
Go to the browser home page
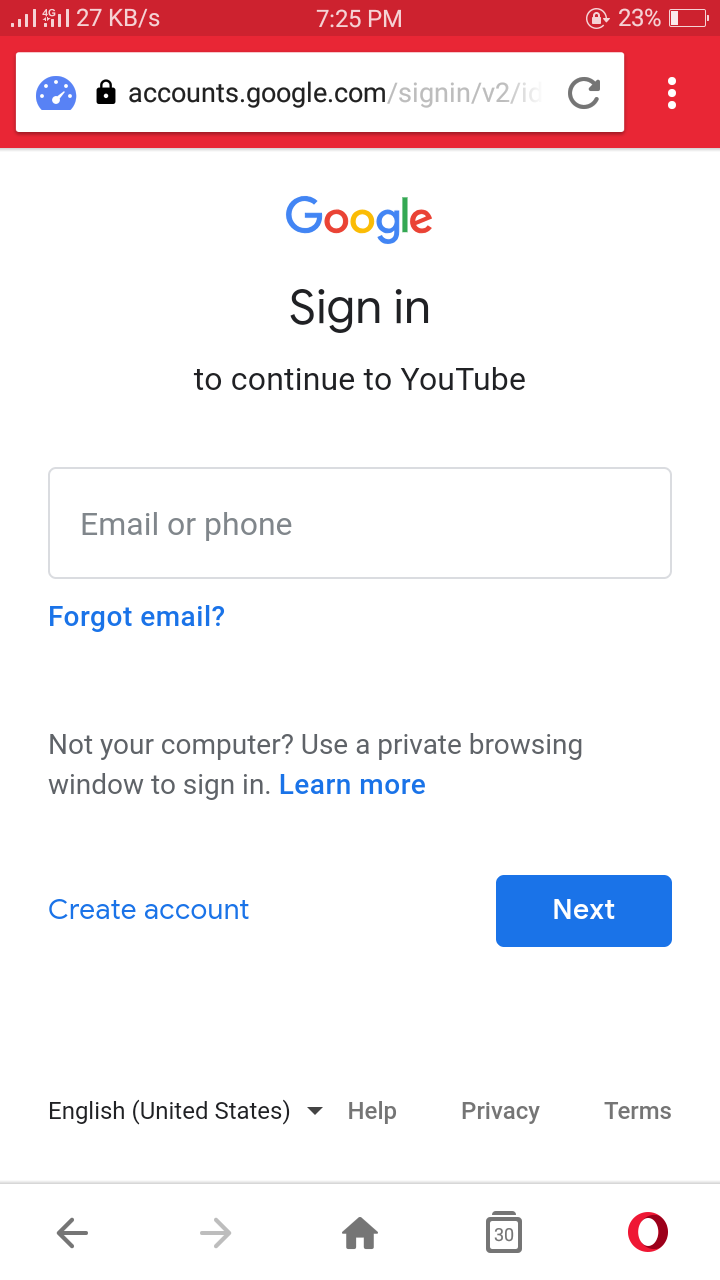(360, 1234)
